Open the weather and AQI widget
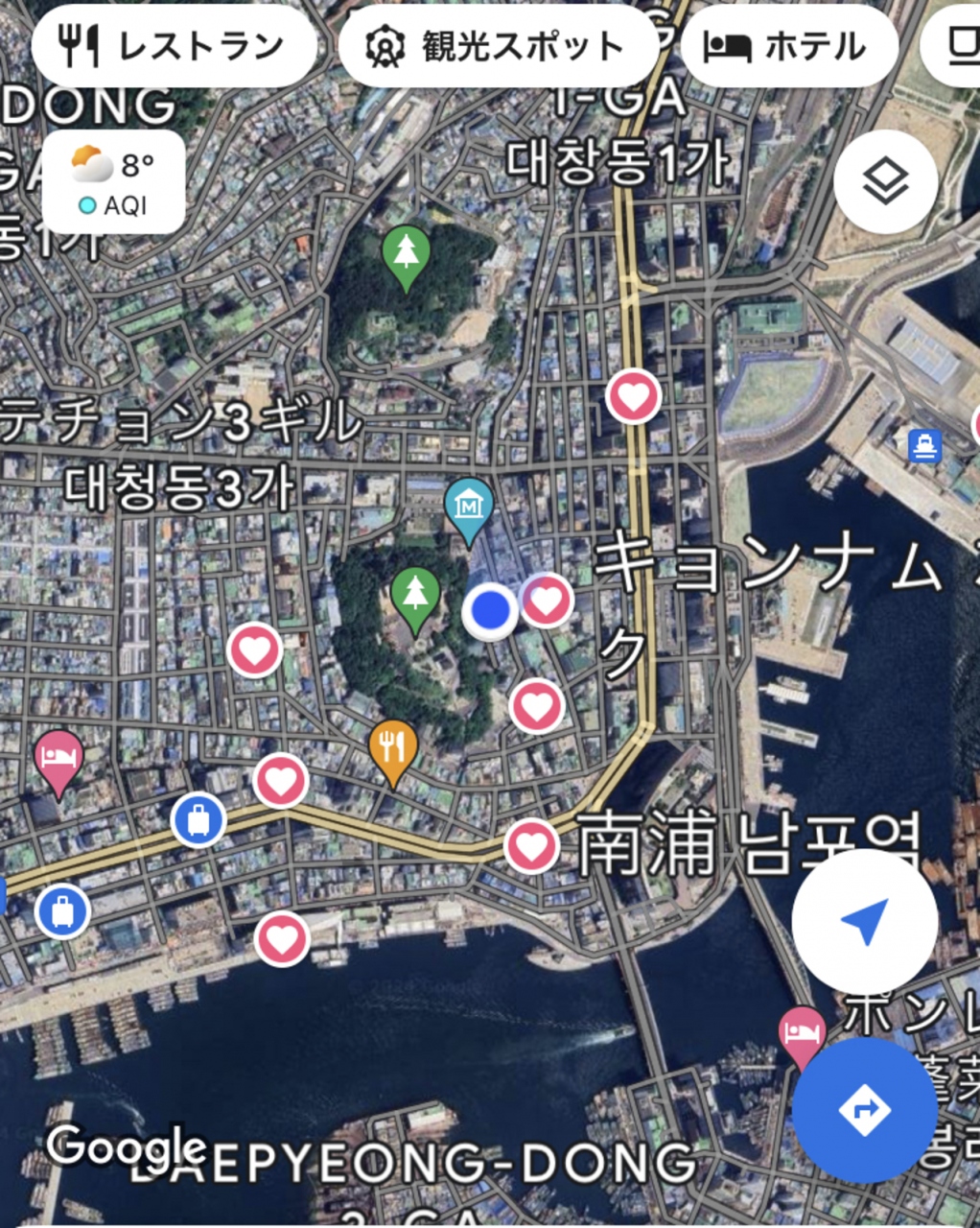Viewport: 980px width, 1228px height. [x=113, y=181]
